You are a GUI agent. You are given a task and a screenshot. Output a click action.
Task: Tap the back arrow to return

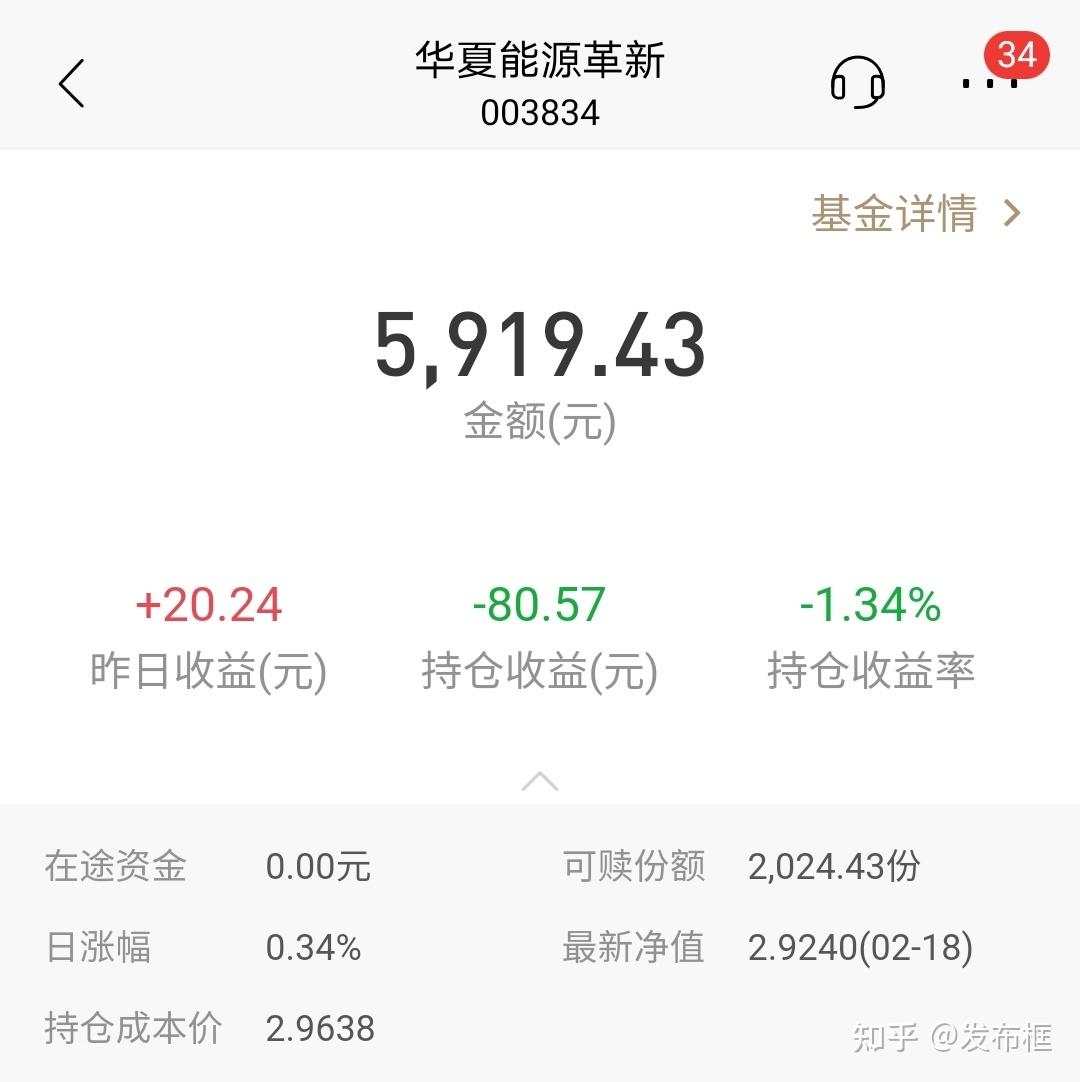tap(72, 84)
